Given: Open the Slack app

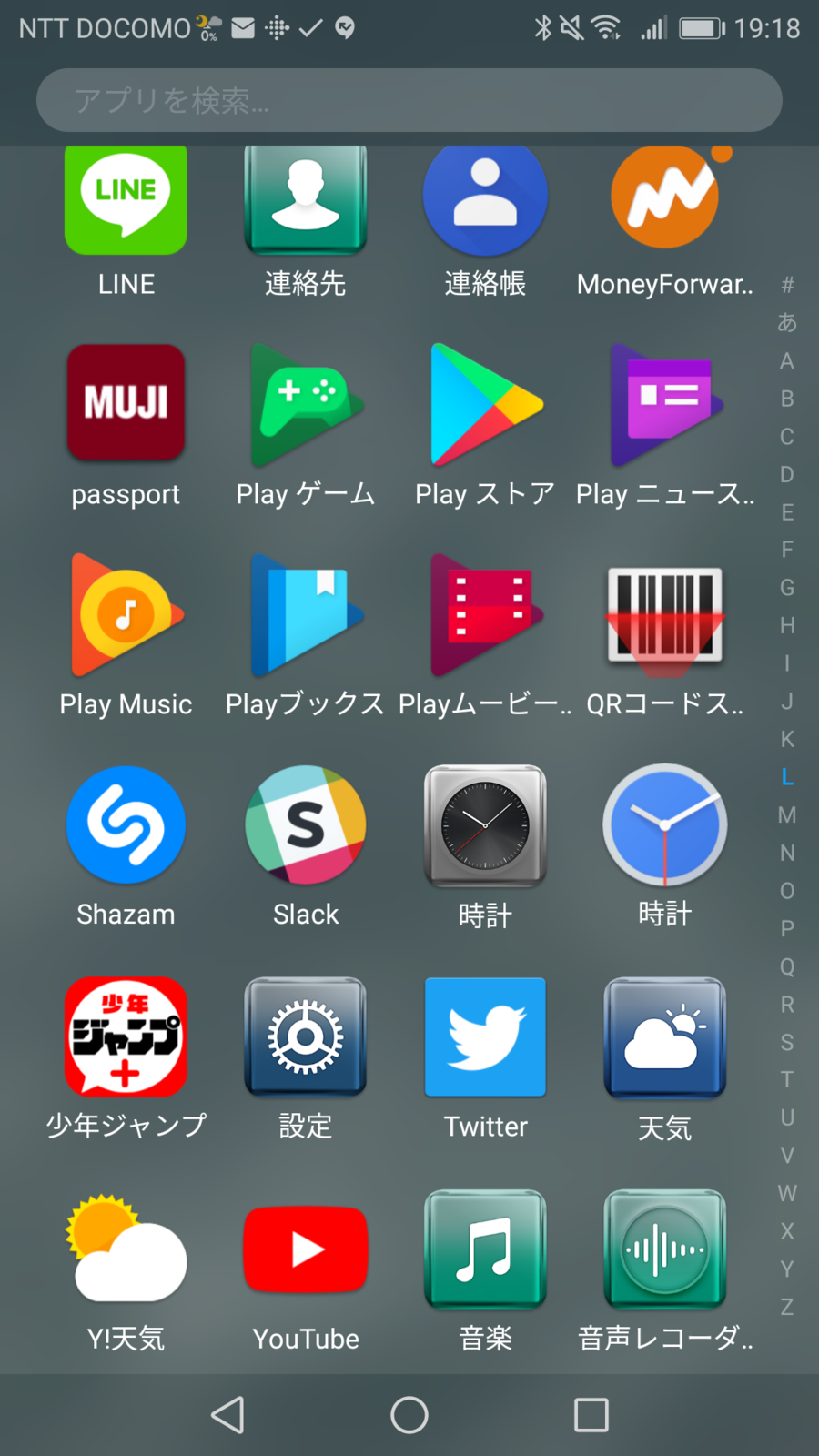Looking at the screenshot, I should (306, 825).
